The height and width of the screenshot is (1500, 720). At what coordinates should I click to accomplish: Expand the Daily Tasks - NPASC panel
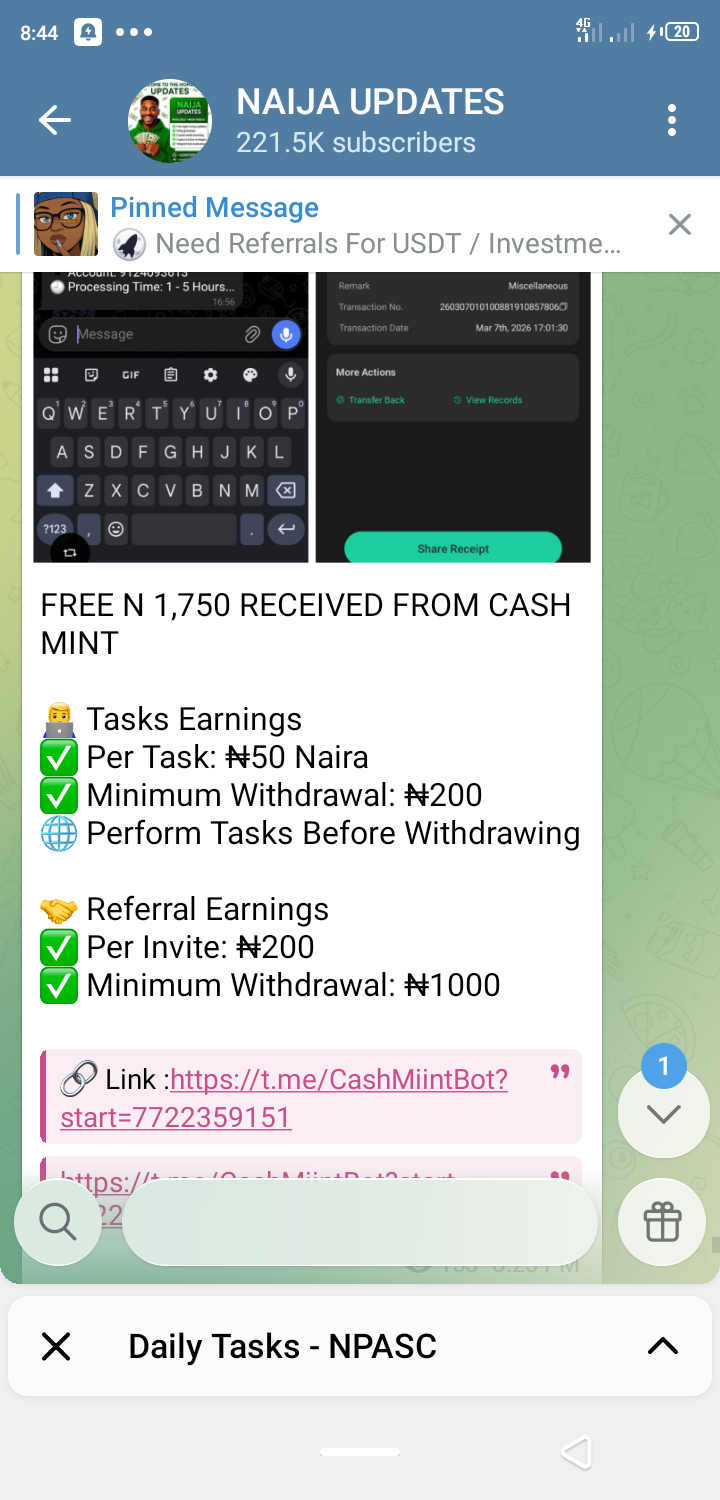point(663,1347)
